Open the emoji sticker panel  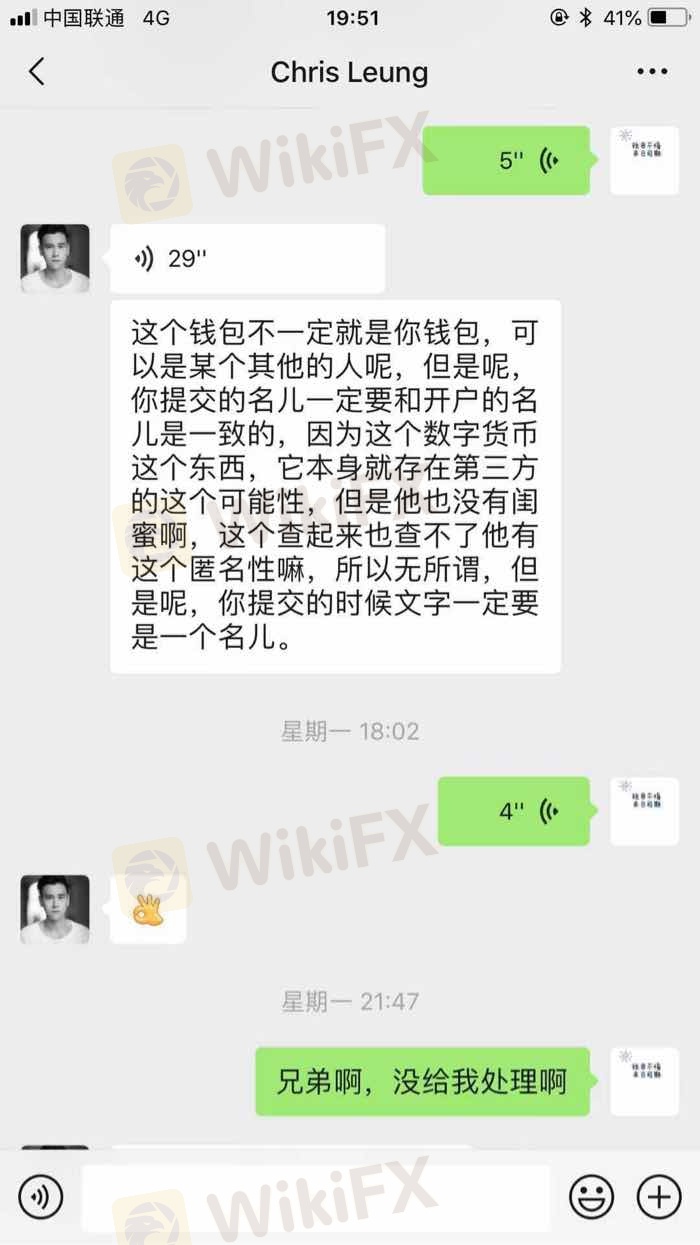point(591,1196)
